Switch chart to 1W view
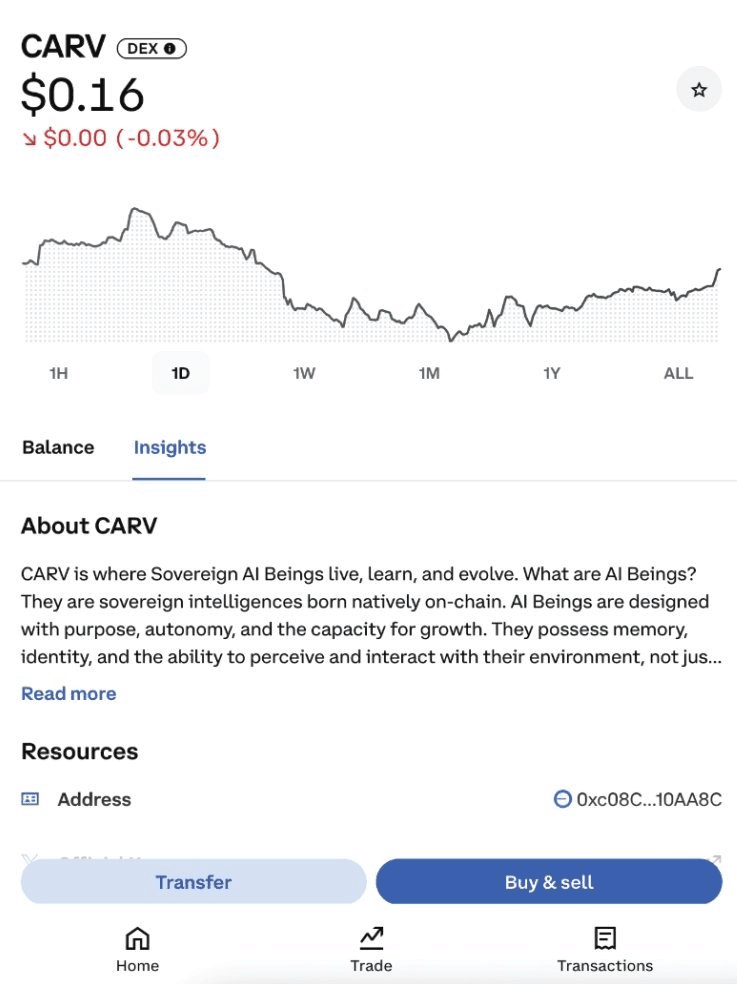Viewport: 737px width, 984px height. (303, 372)
